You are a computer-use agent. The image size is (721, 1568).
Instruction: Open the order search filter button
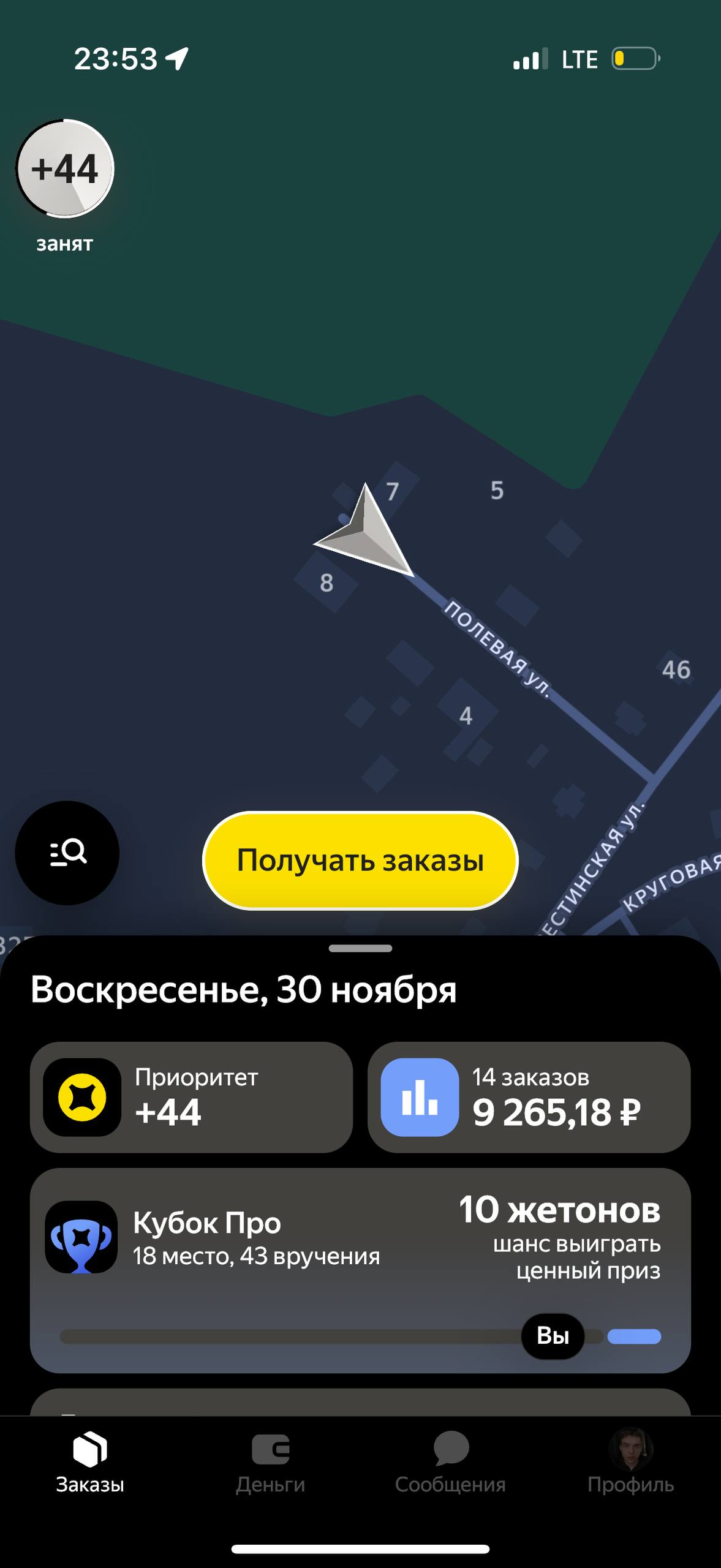coord(67,853)
